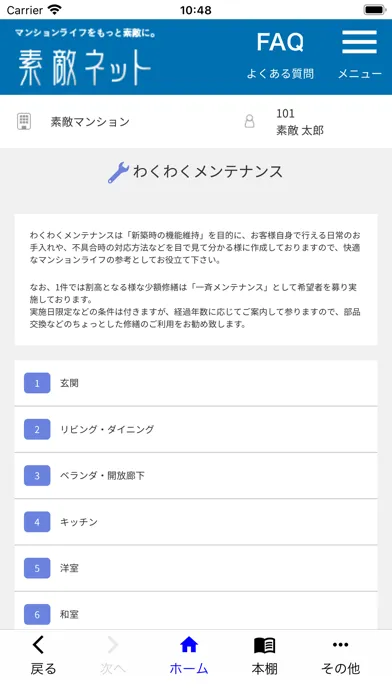The height and width of the screenshot is (696, 392).
Task: Go back with the 戻る button
Action: click(x=43, y=656)
